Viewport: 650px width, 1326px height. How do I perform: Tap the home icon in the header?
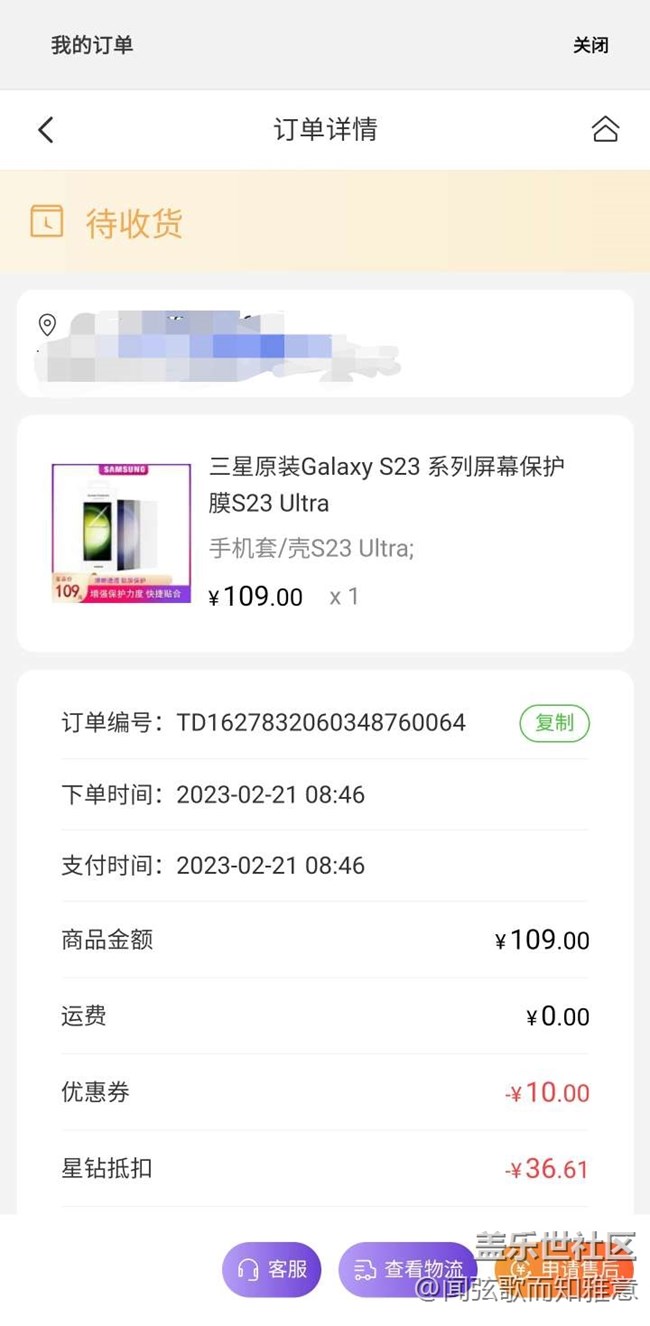tap(605, 130)
